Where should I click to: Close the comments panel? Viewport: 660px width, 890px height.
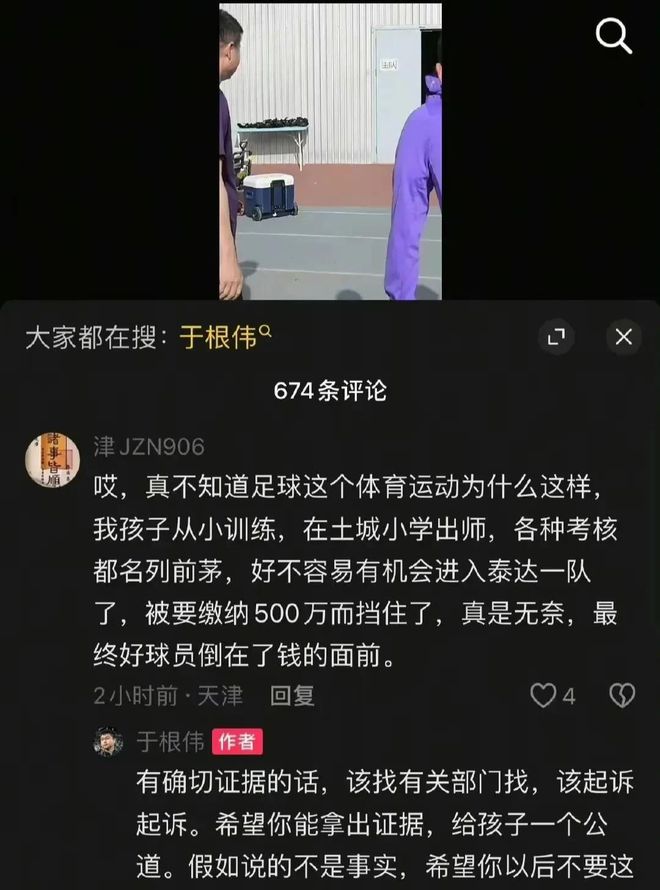tap(623, 337)
